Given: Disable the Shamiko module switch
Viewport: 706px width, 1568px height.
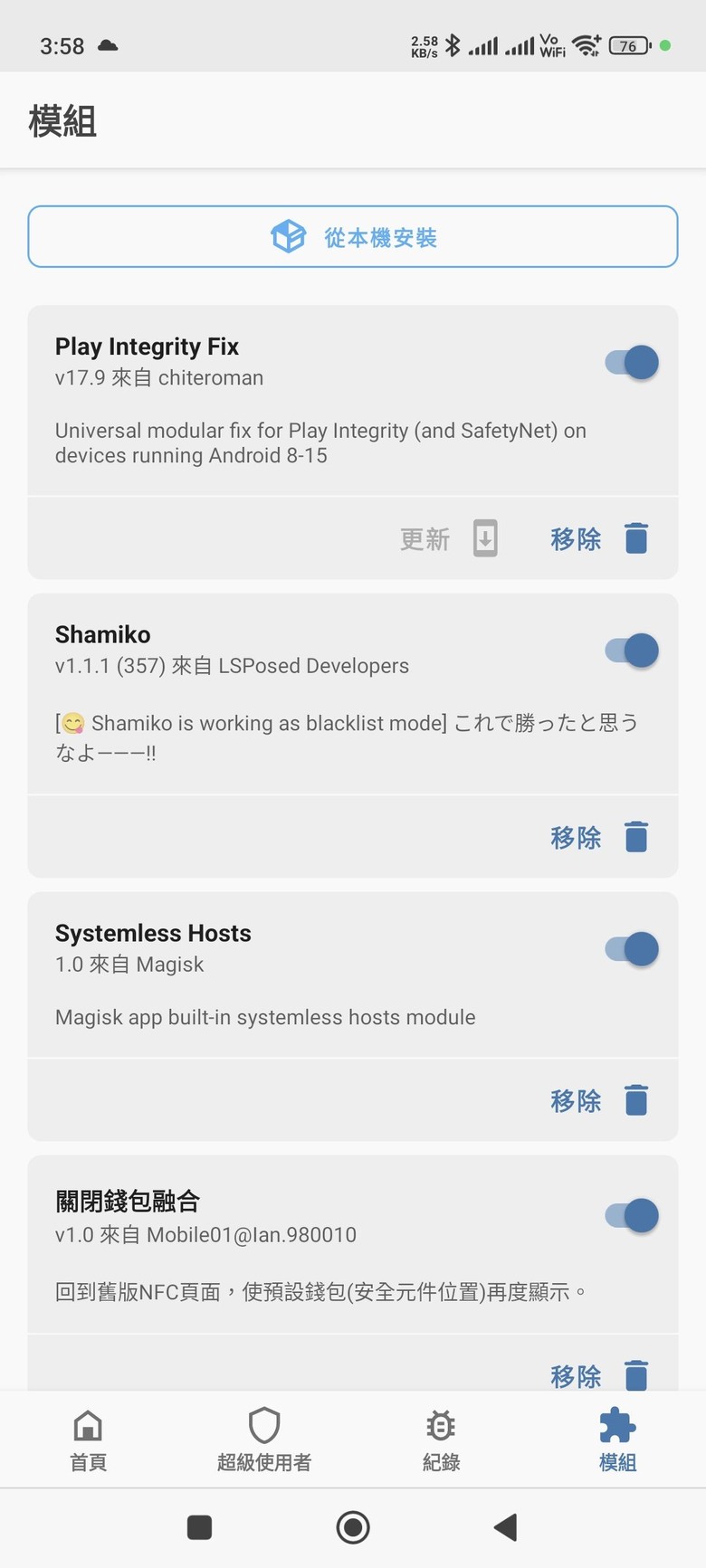Looking at the screenshot, I should tap(632, 651).
